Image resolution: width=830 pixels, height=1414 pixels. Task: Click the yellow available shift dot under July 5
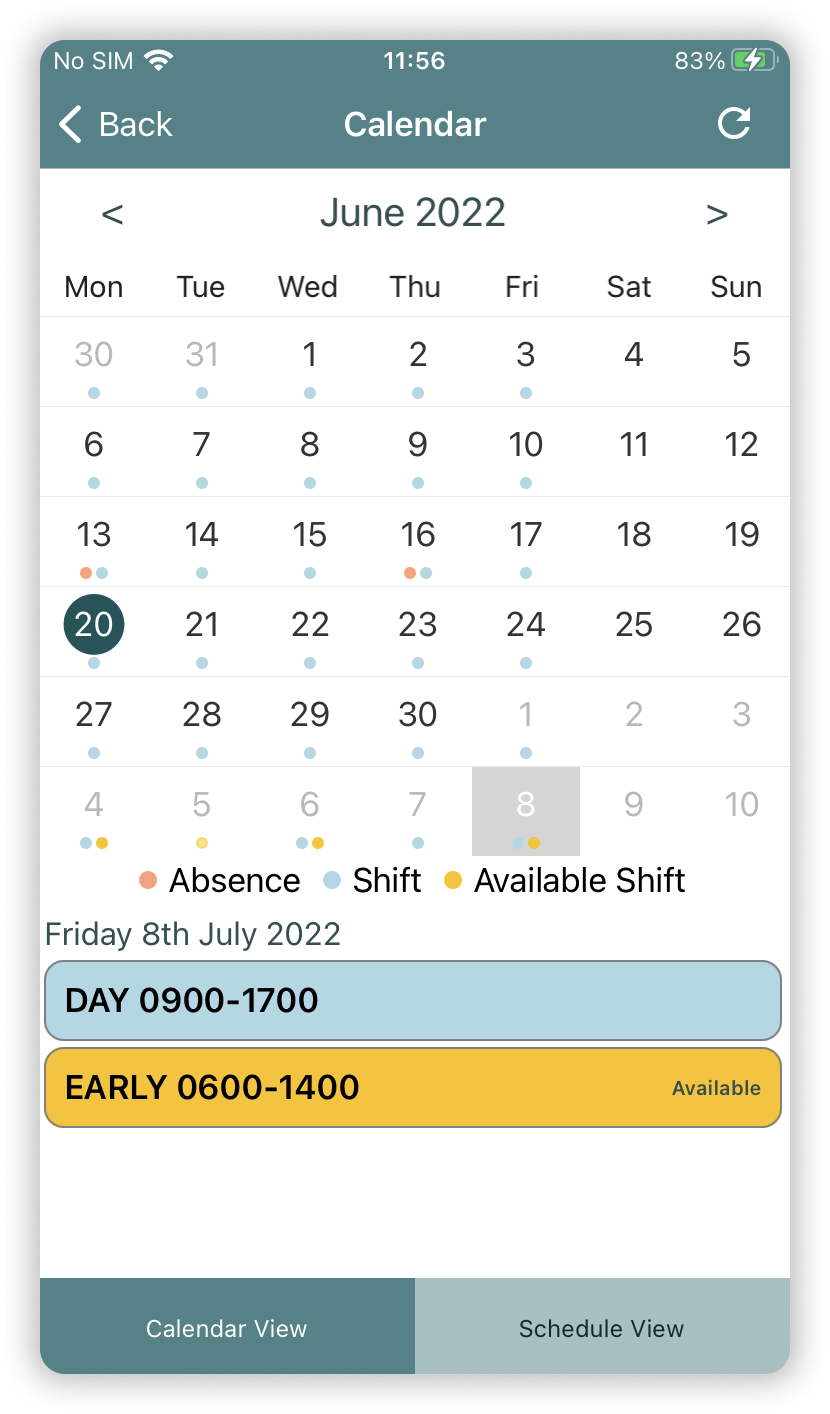[x=201, y=843]
